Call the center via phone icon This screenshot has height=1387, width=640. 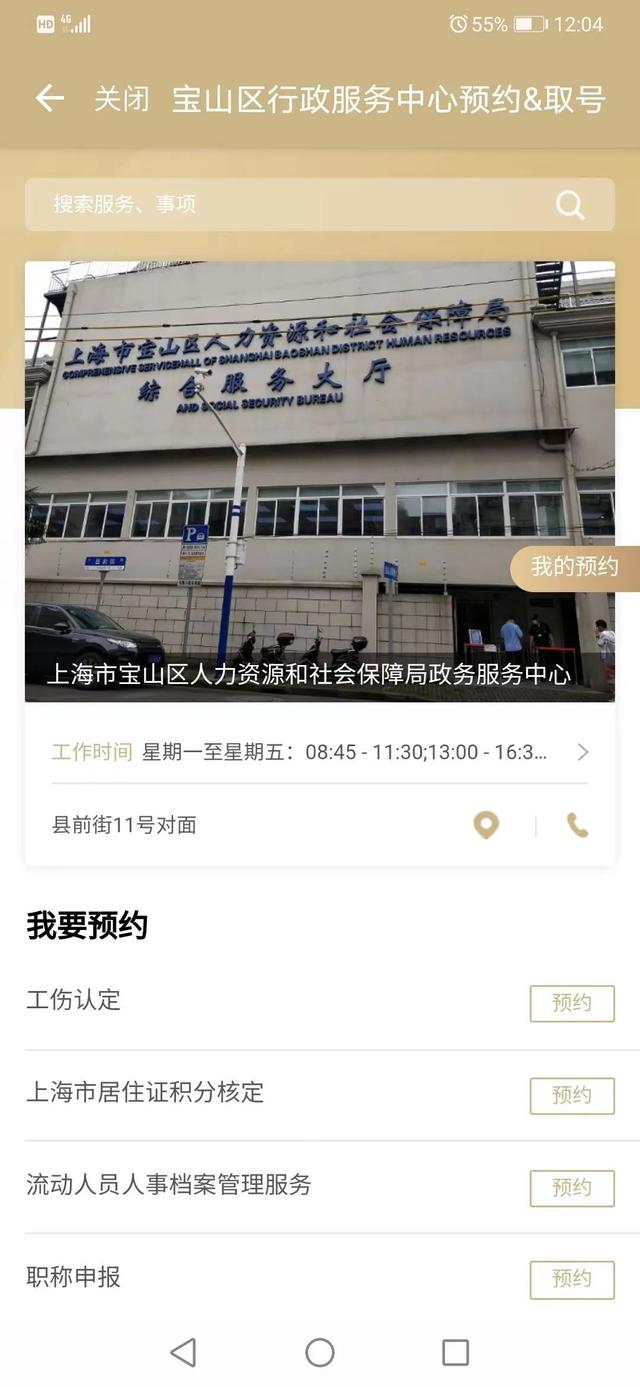click(577, 825)
